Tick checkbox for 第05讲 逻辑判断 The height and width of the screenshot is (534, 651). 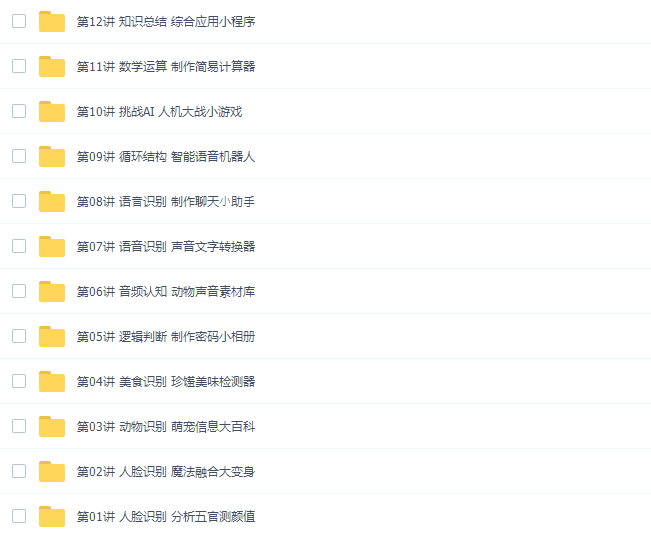[19, 336]
